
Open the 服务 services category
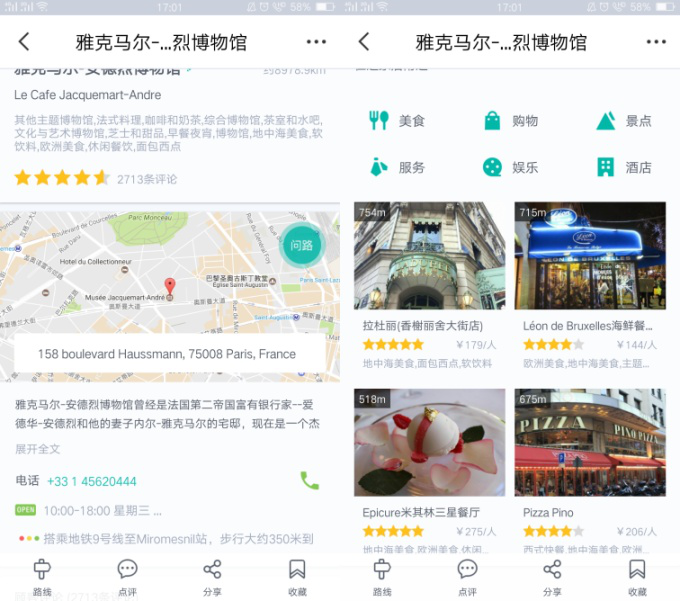[397, 167]
